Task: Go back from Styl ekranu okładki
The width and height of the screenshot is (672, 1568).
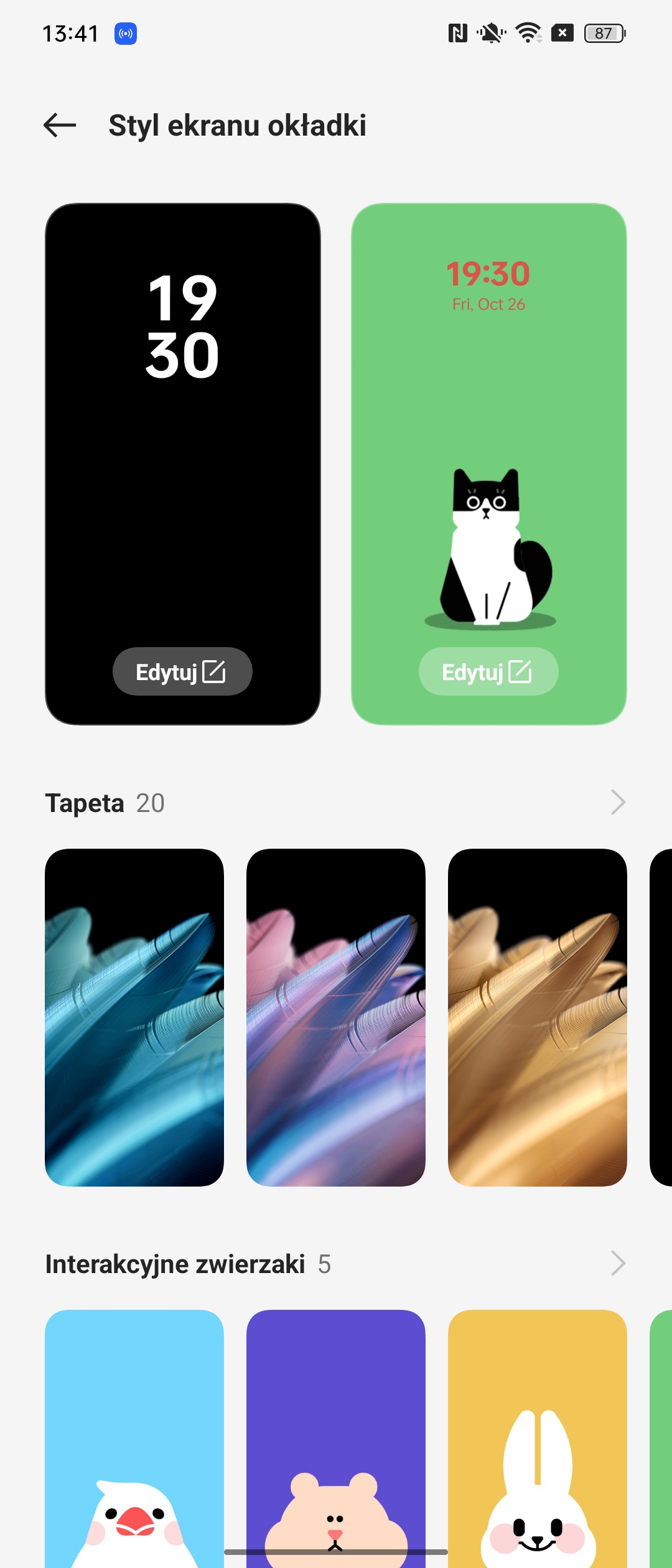Action: tap(60, 125)
